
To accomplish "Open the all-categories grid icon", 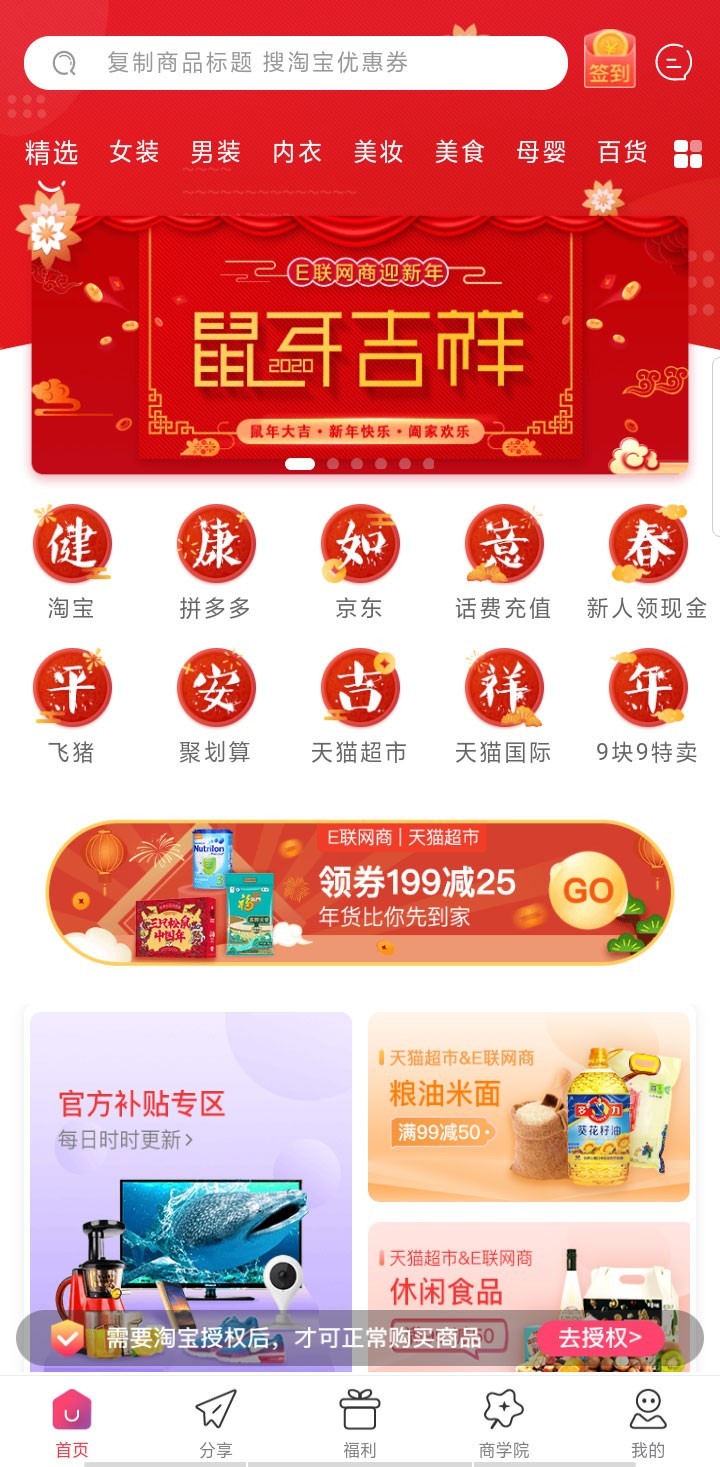I will coord(688,154).
